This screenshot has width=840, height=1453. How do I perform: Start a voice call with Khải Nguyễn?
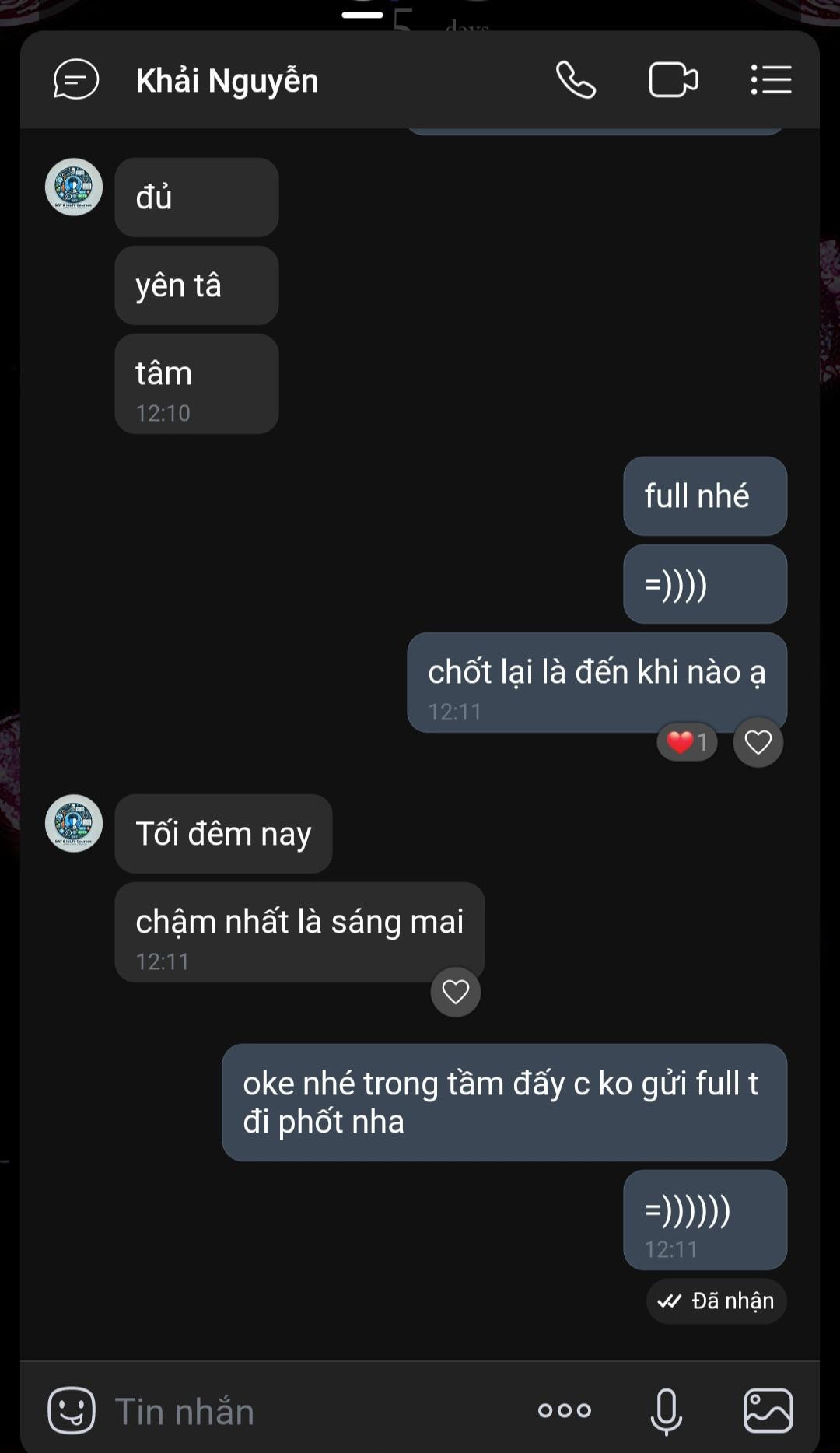576,80
